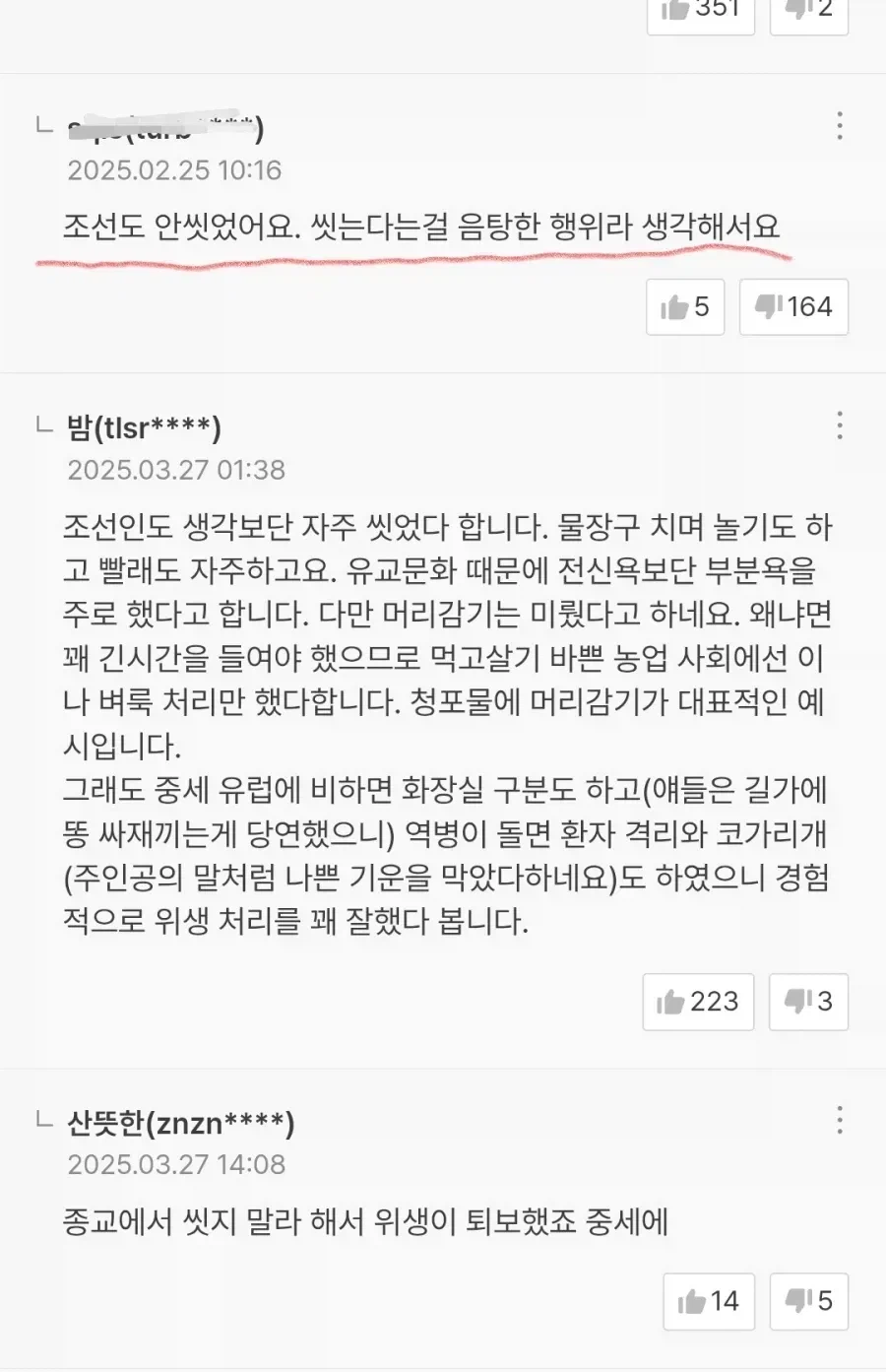886x1372 pixels.
Task: Dislike the comment with 164 dislikes
Action: coord(793,306)
